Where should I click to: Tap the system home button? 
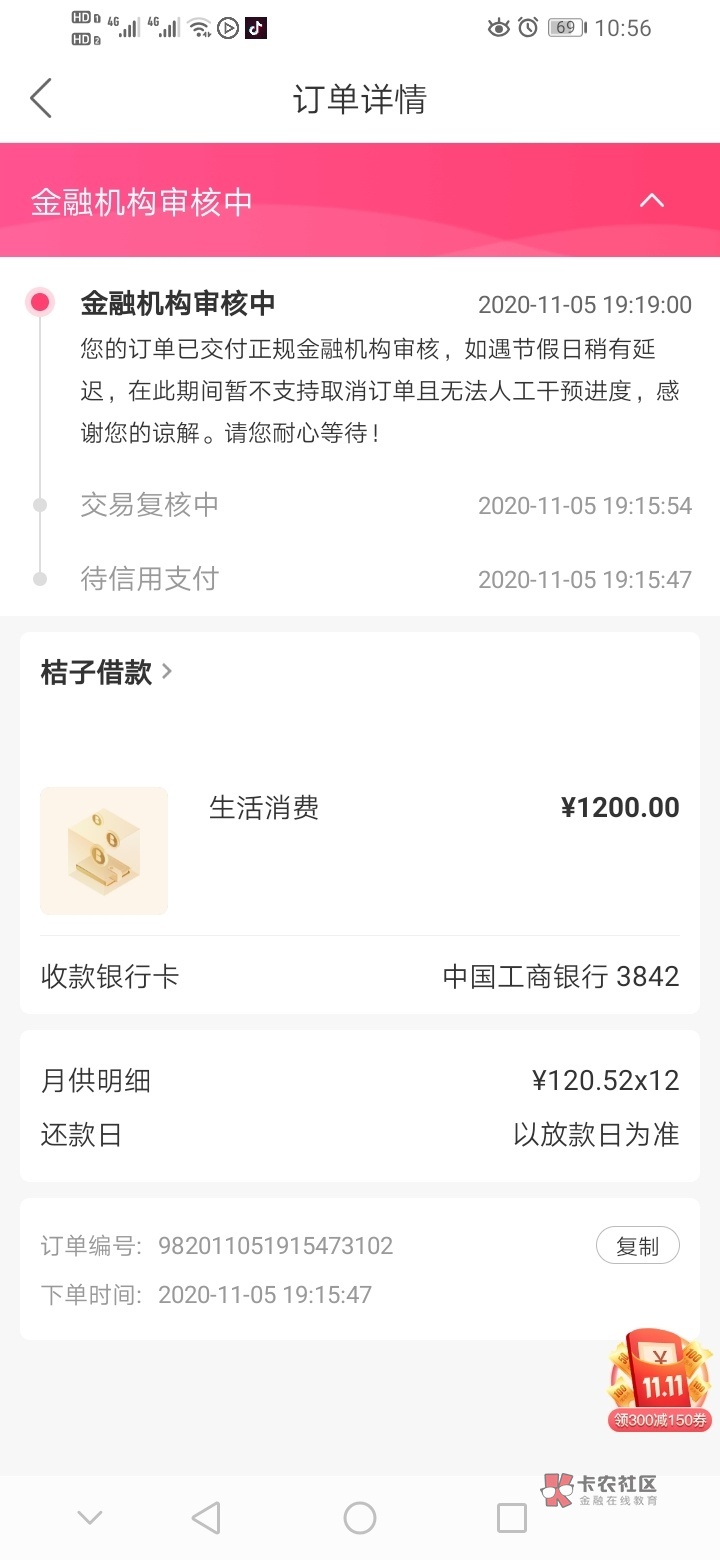click(x=360, y=1518)
